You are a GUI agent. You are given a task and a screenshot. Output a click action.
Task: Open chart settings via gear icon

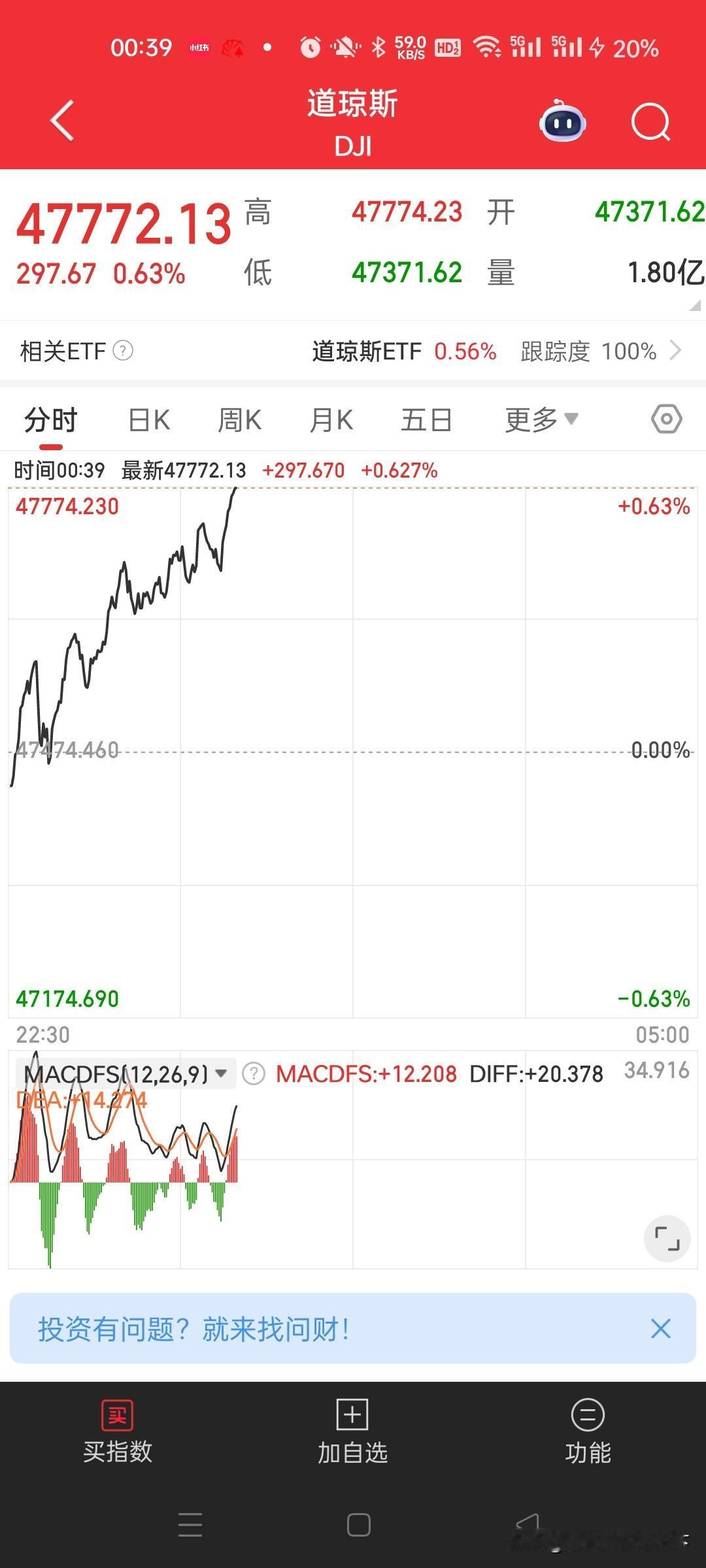(666, 419)
